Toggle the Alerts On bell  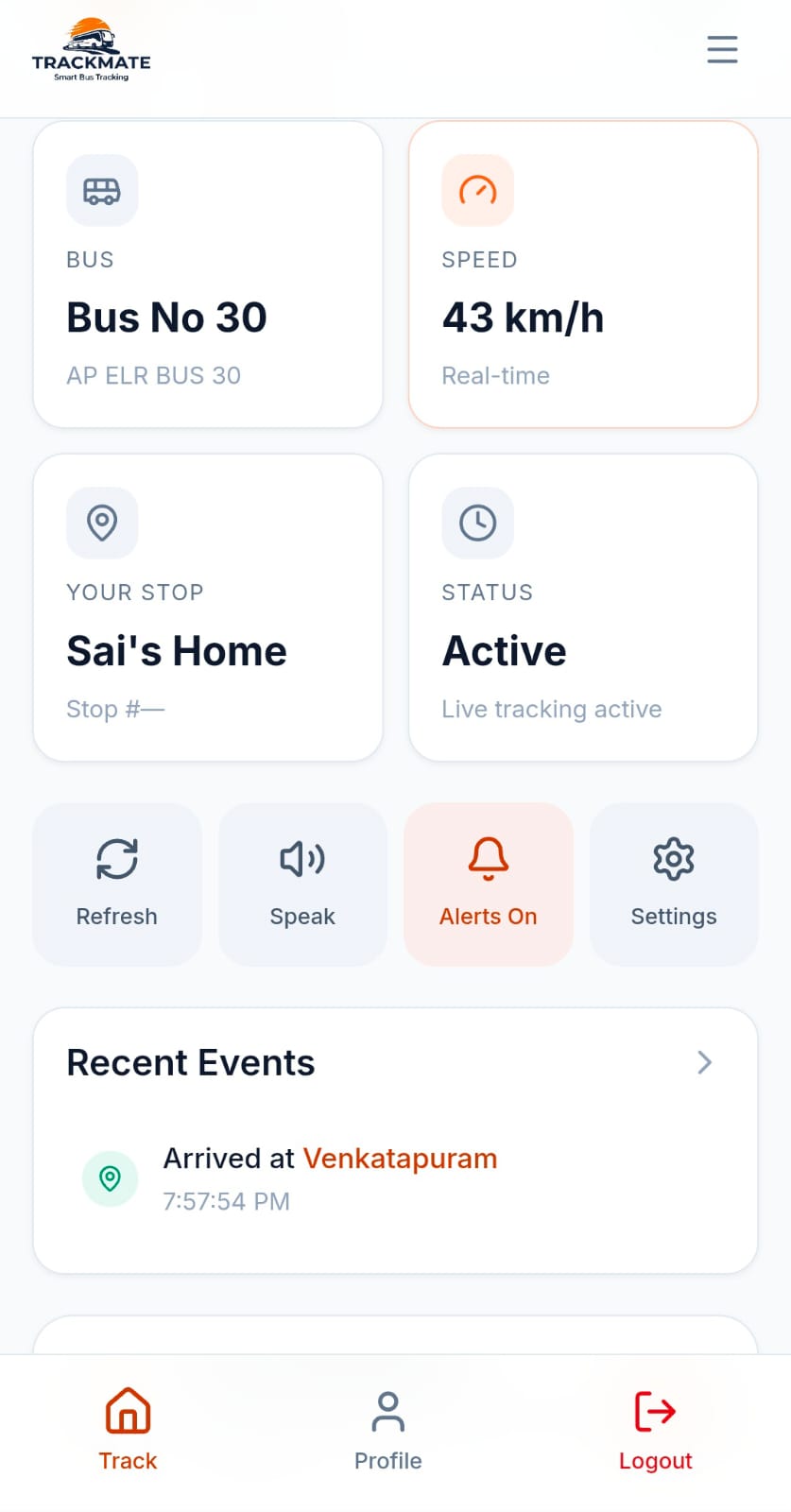point(488,859)
